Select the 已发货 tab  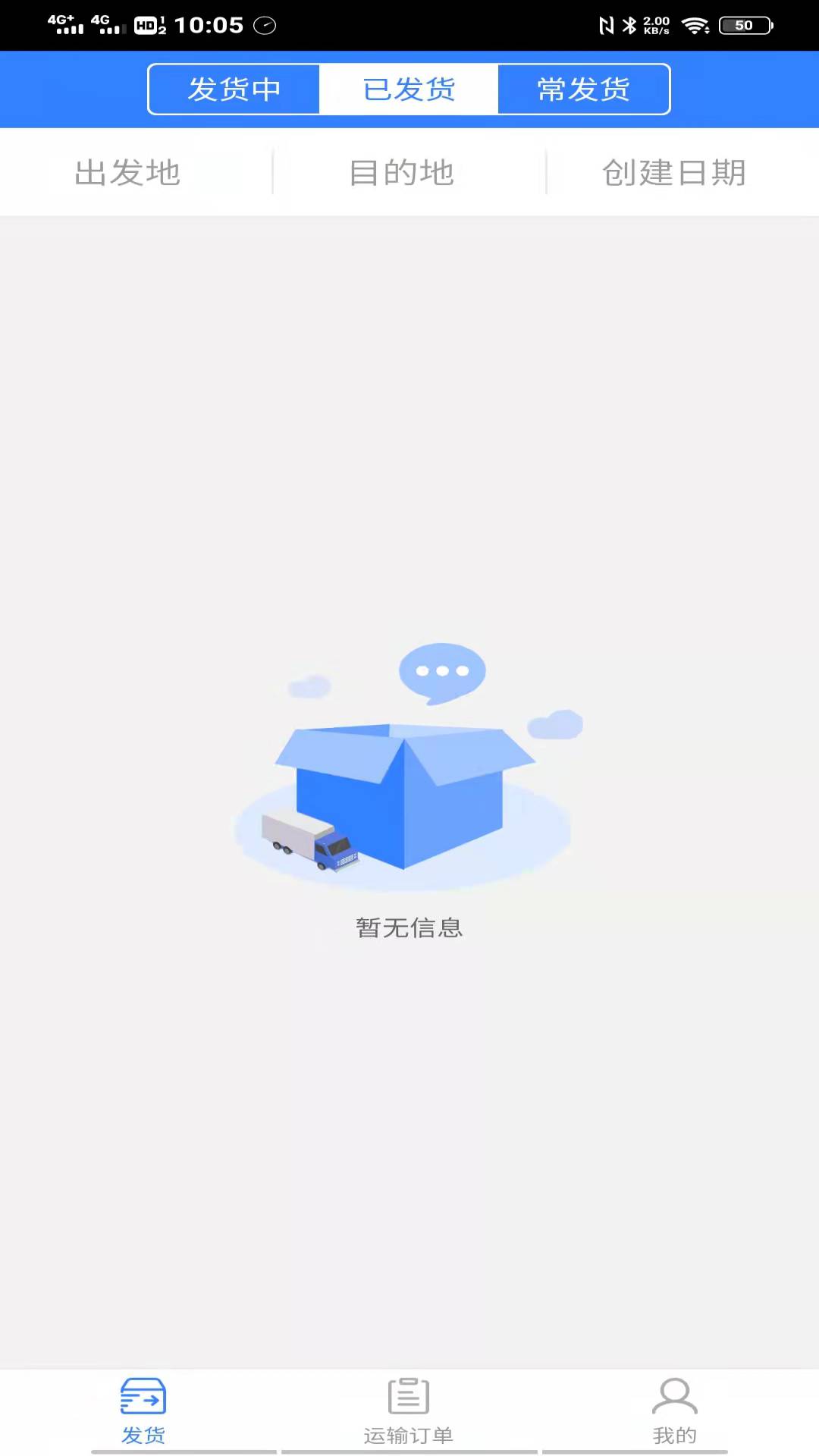pyautogui.click(x=409, y=89)
